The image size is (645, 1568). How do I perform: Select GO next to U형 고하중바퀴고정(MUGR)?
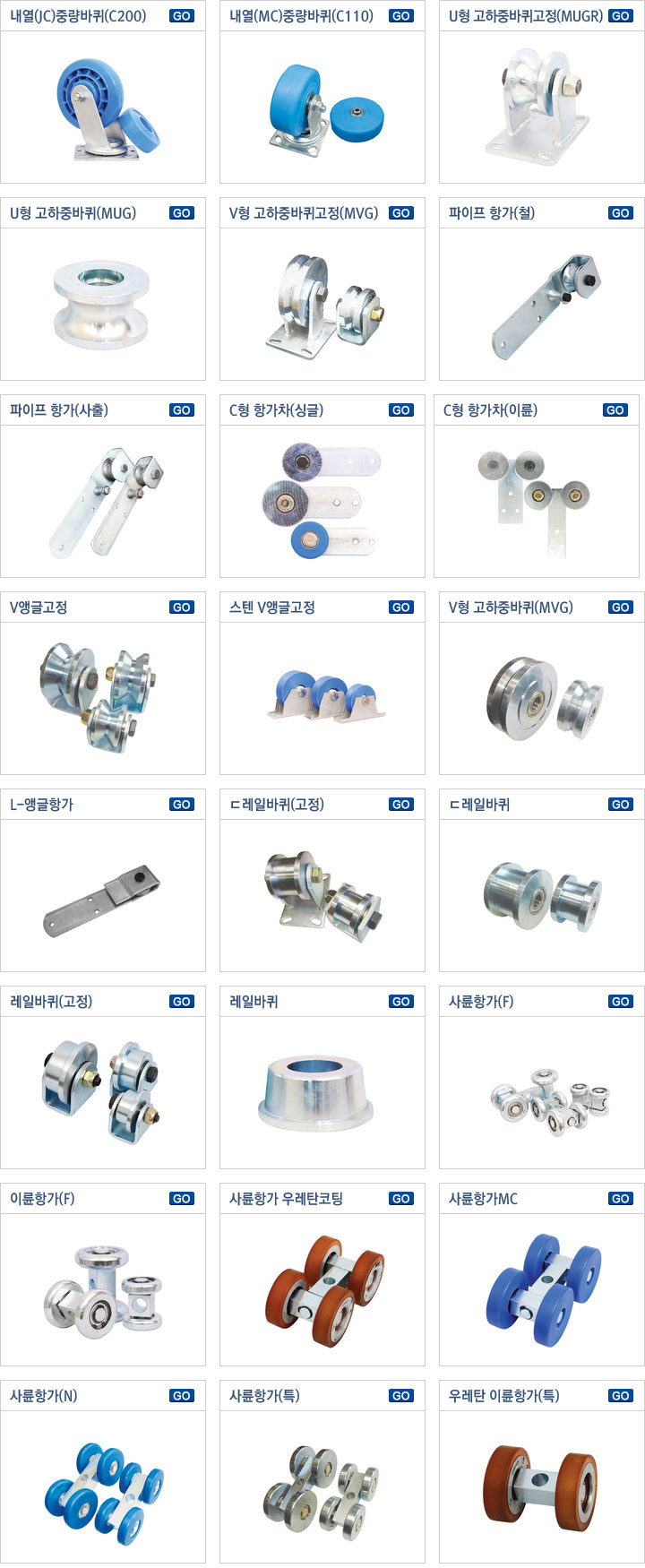(620, 16)
